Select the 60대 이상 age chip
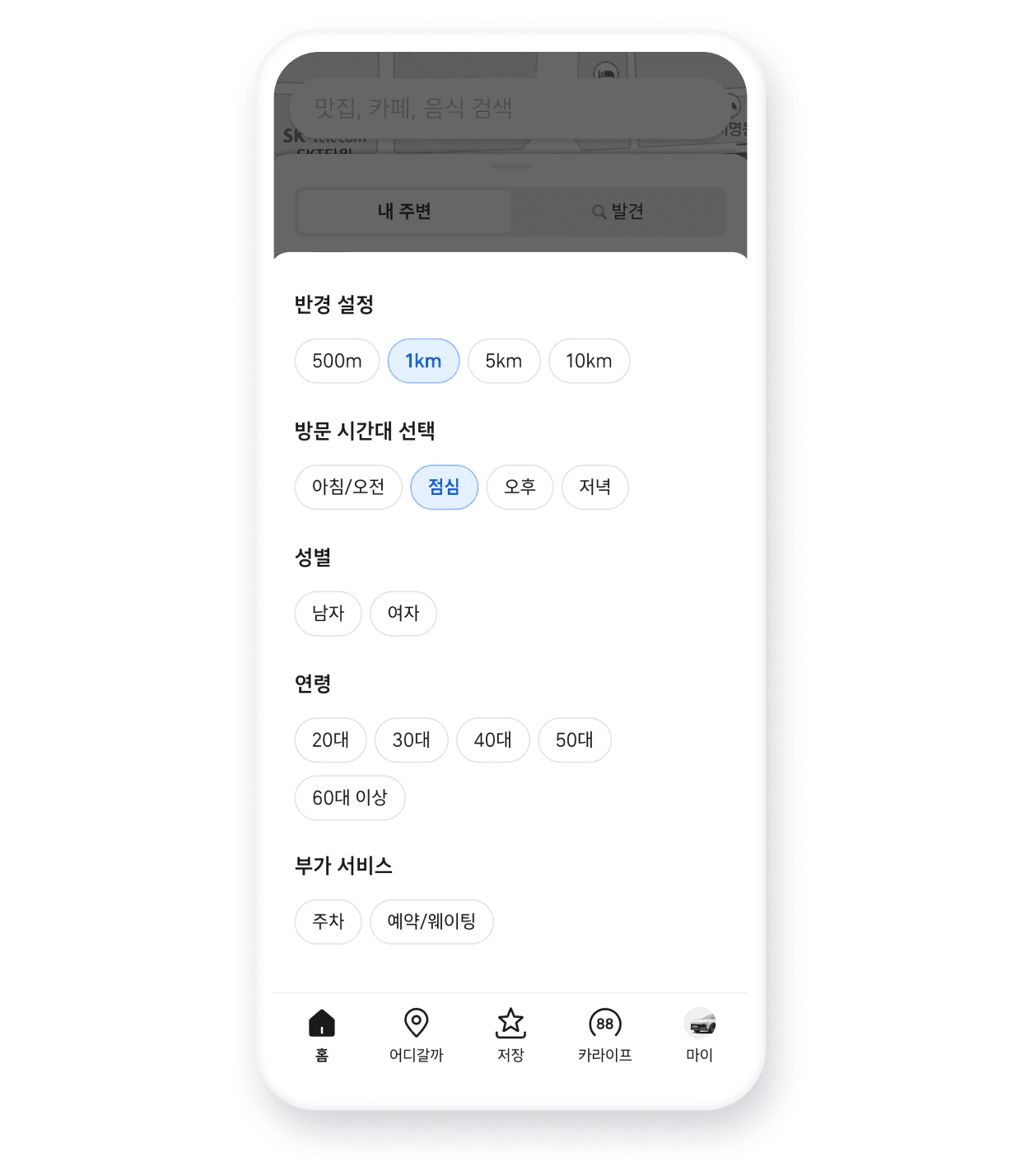Image resolution: width=1021 pixels, height=1176 pixels. coord(349,797)
